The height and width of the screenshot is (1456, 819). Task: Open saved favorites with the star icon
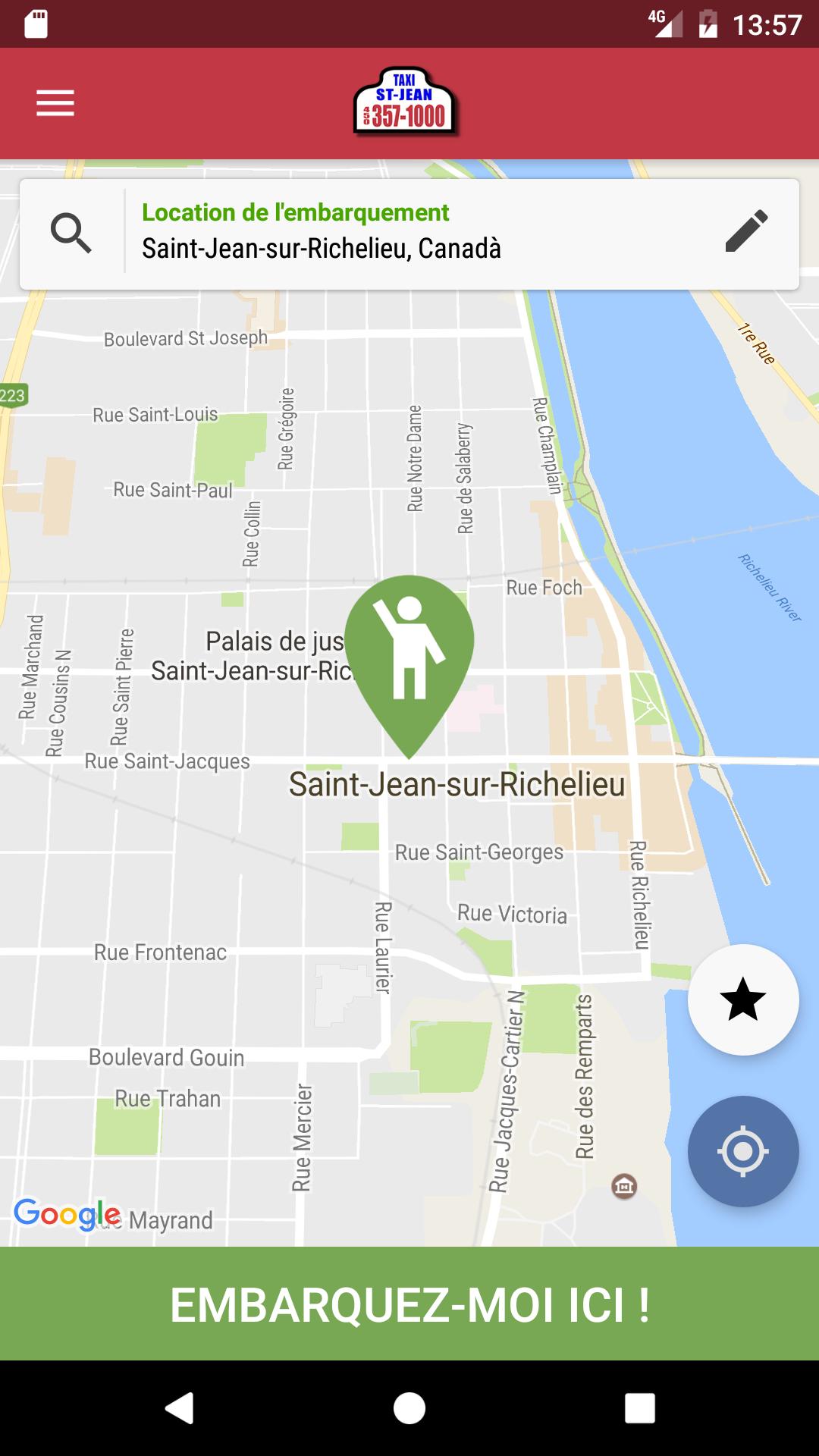point(744,999)
